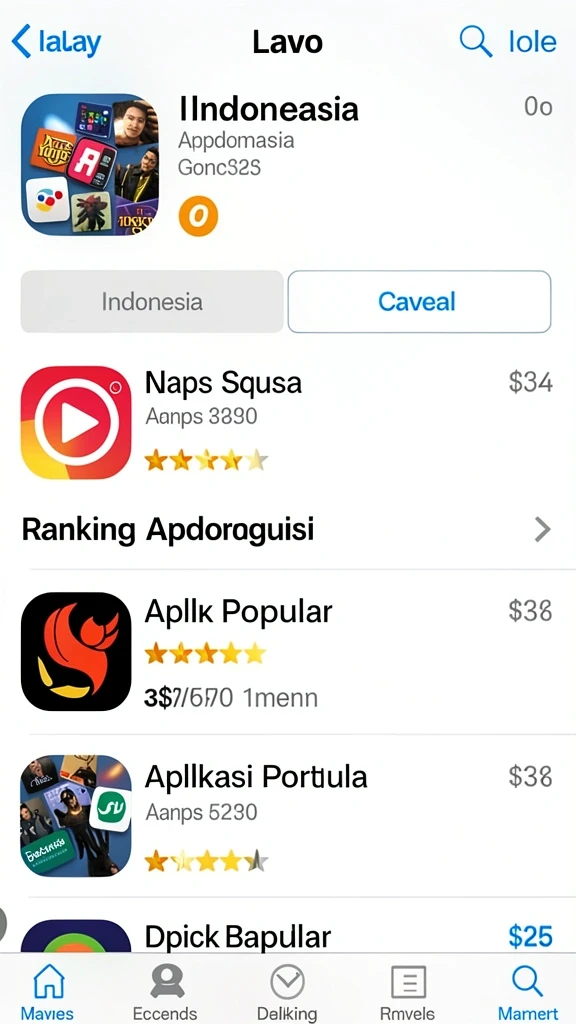Buy Dpick Bapular for $25
The image size is (576, 1024).
[530, 936]
